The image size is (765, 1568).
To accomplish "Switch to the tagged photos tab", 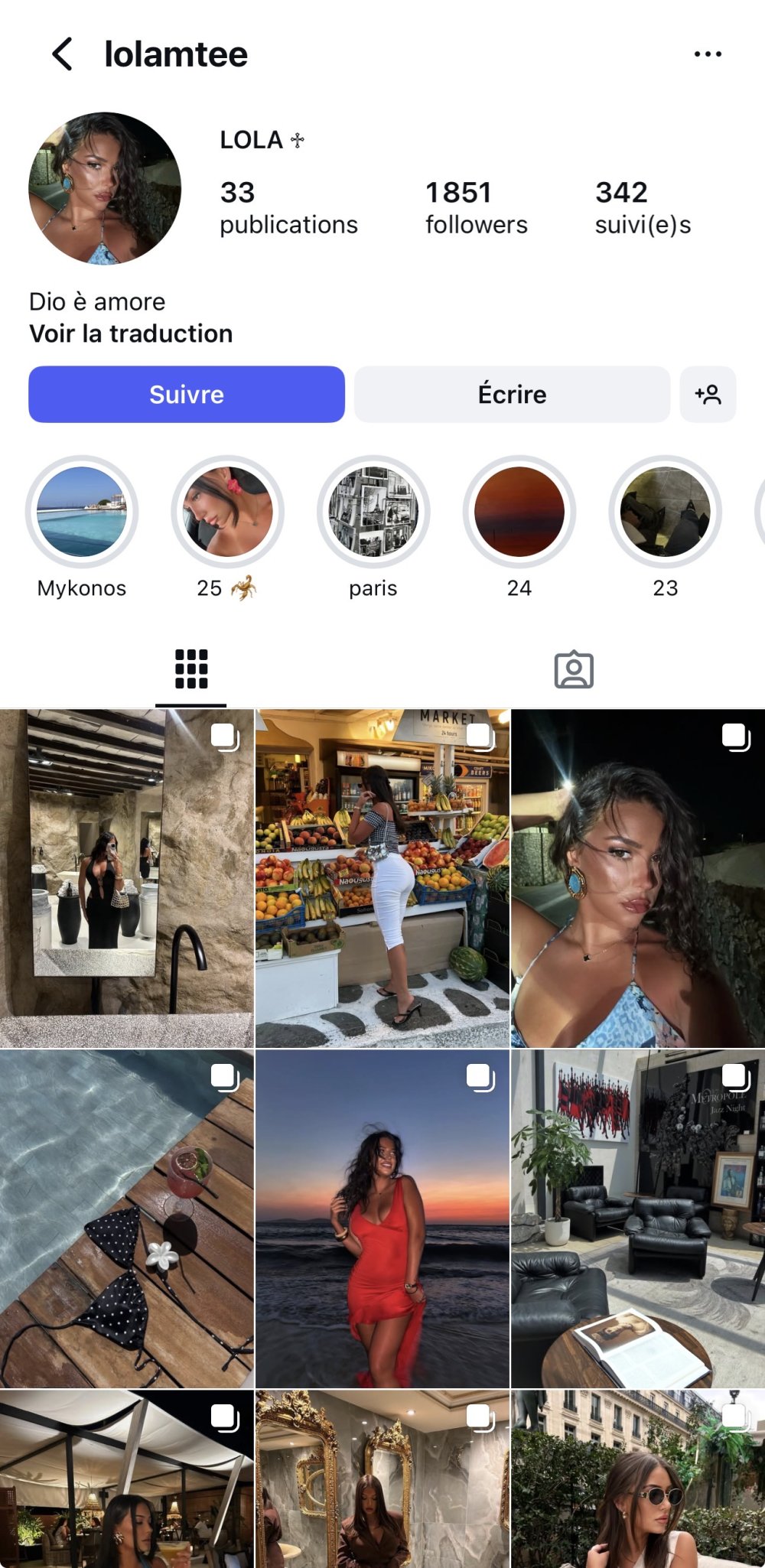I will tap(574, 669).
